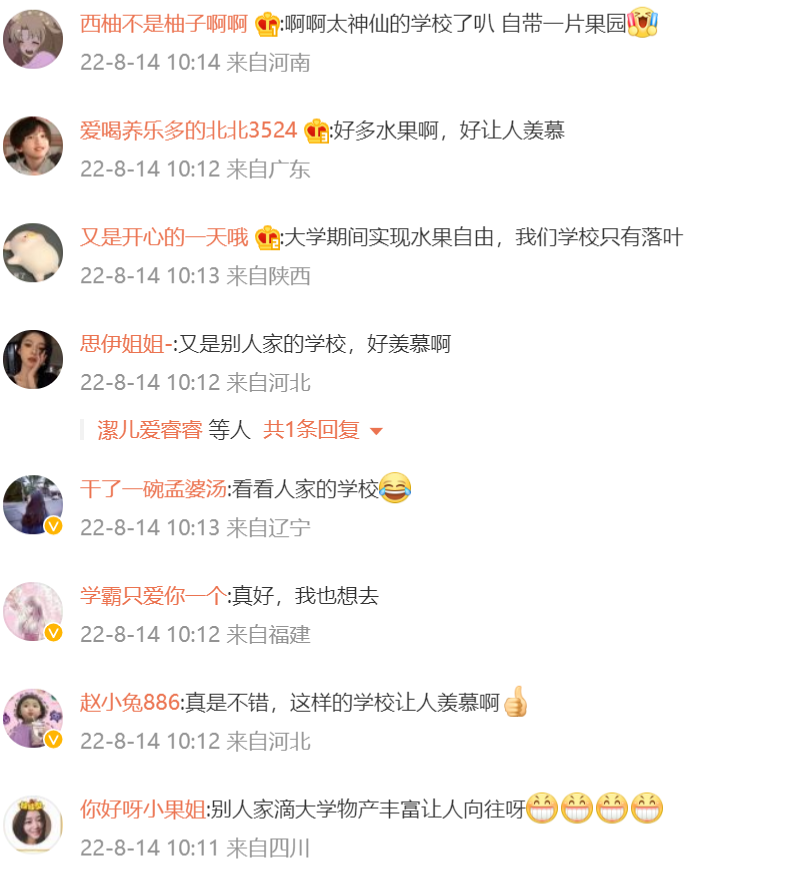
Task: Tap avatar of 你好呀小果姐
Action: (x=33, y=826)
